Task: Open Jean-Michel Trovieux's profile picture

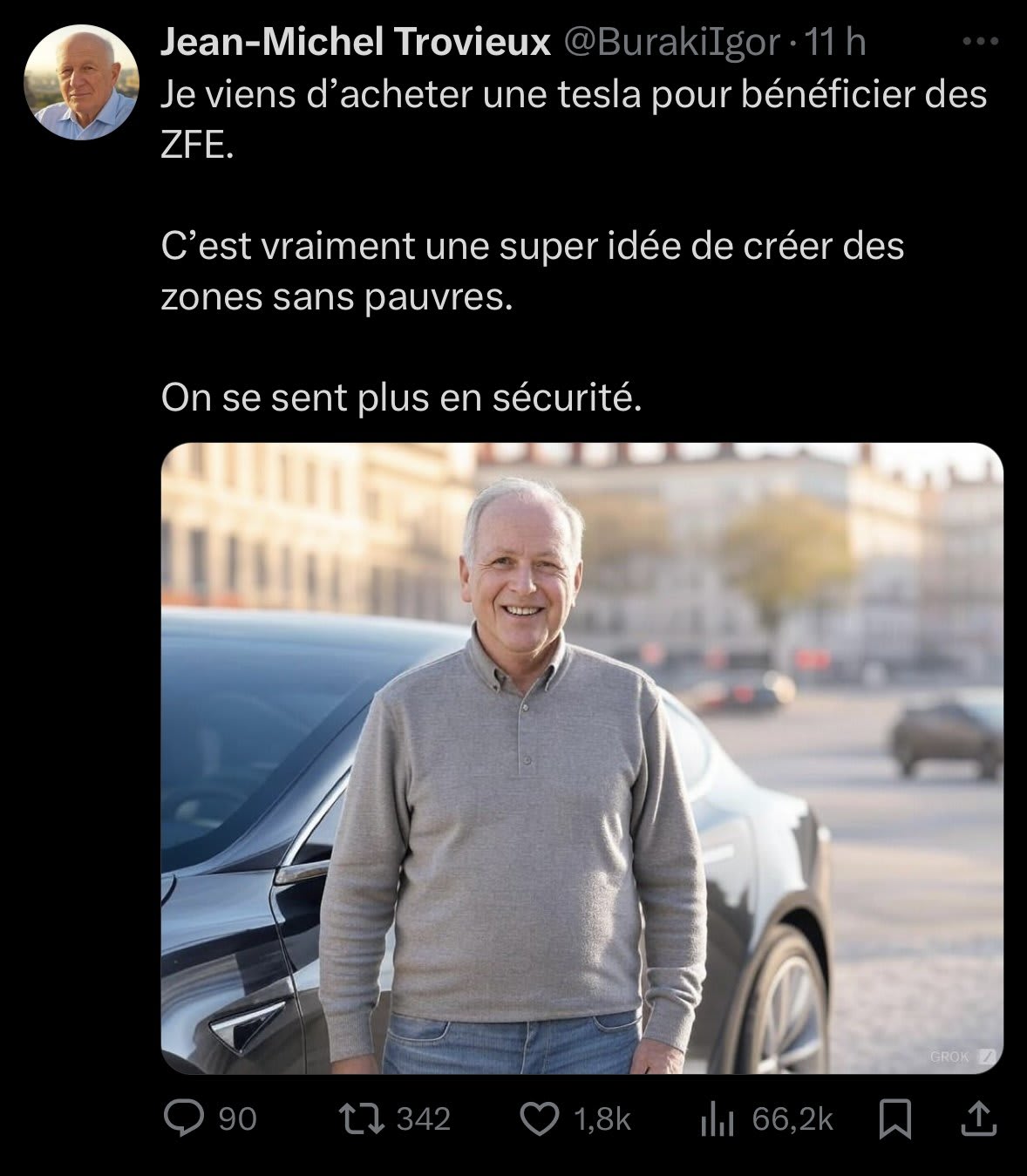Action: (81, 83)
